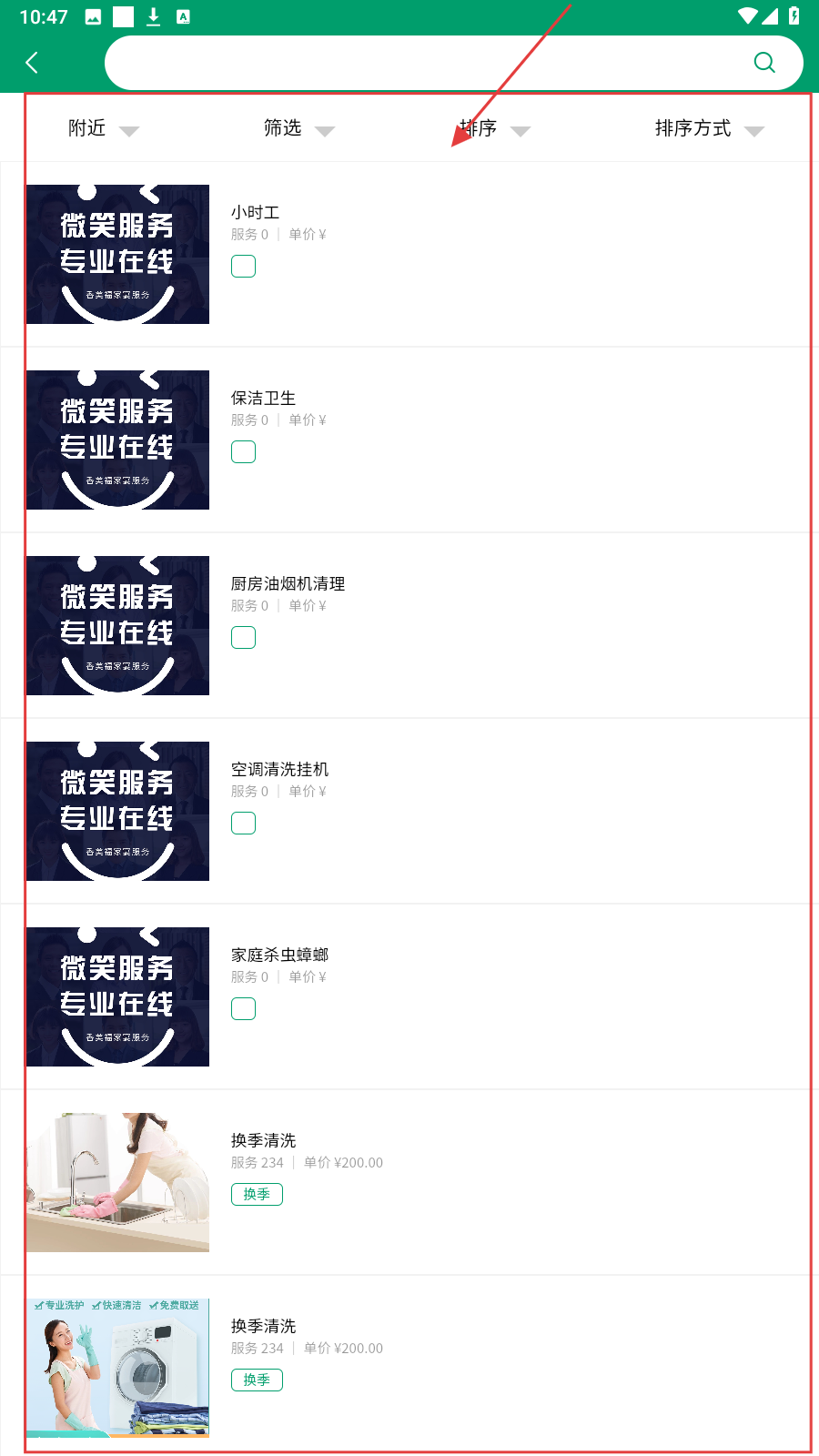Expand the 附近 dropdown
The image size is (819, 1456).
[102, 128]
